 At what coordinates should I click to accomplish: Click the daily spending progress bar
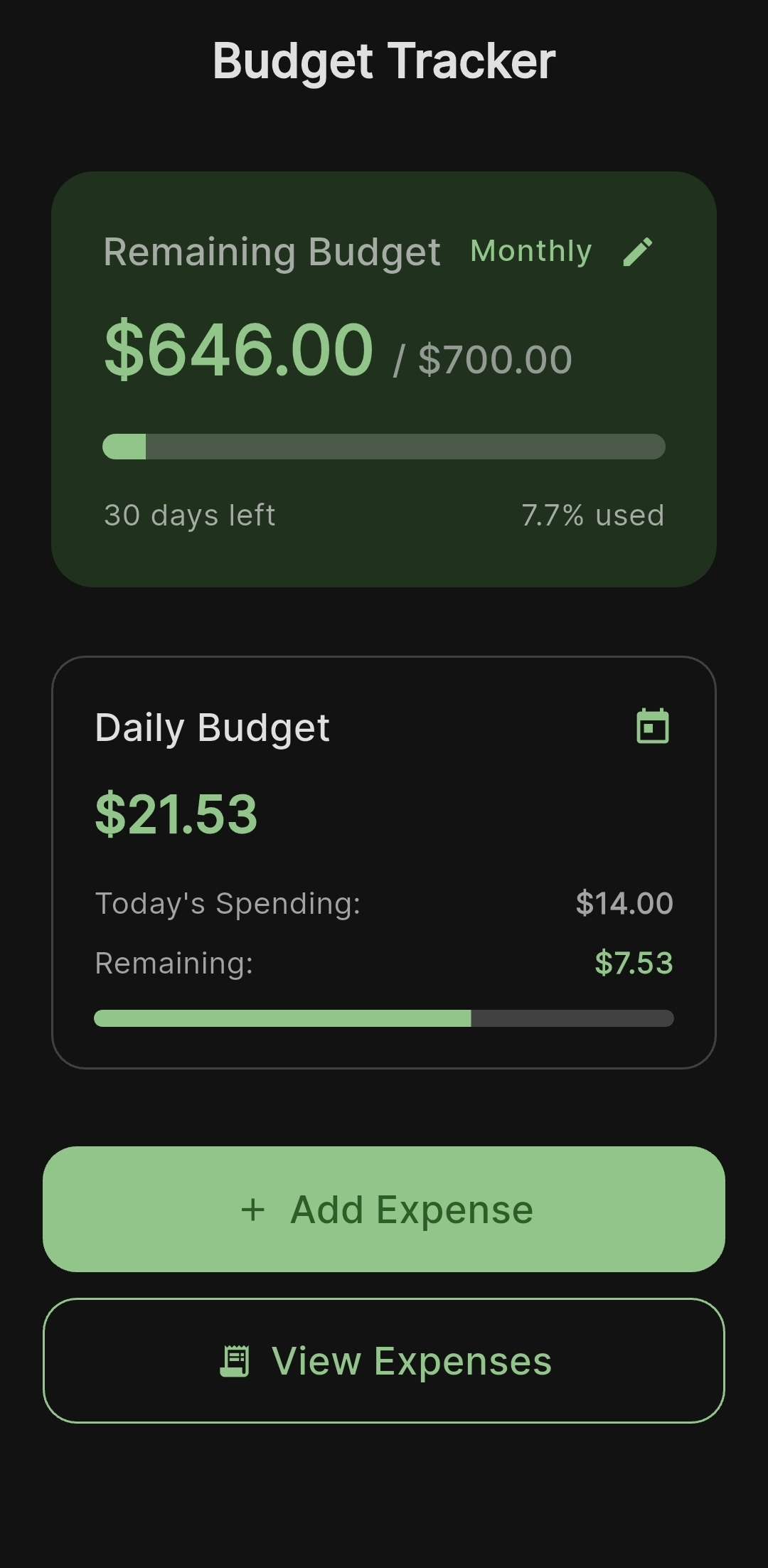pyautogui.click(x=384, y=1018)
